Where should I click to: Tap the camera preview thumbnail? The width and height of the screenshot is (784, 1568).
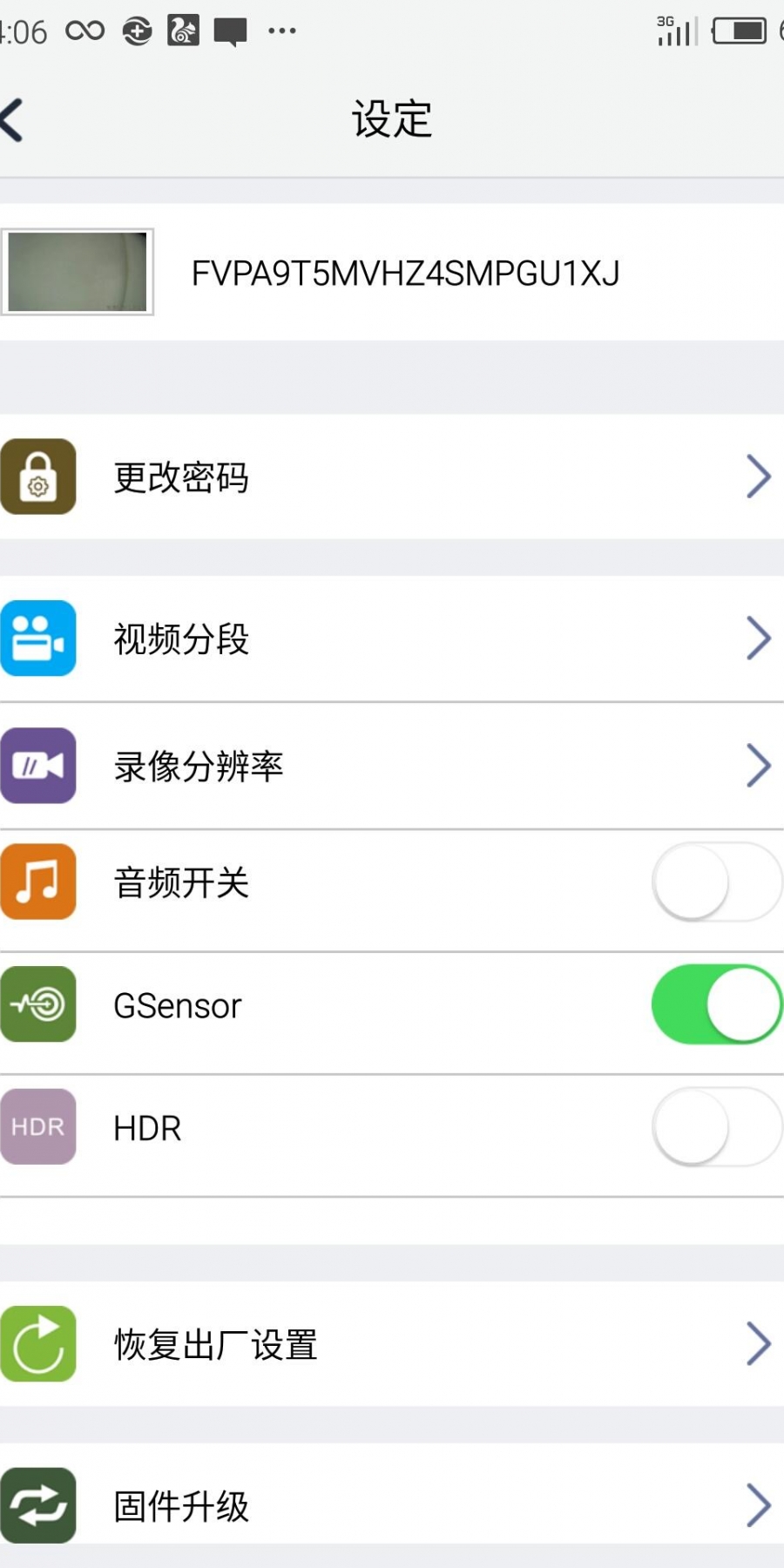coord(78,272)
